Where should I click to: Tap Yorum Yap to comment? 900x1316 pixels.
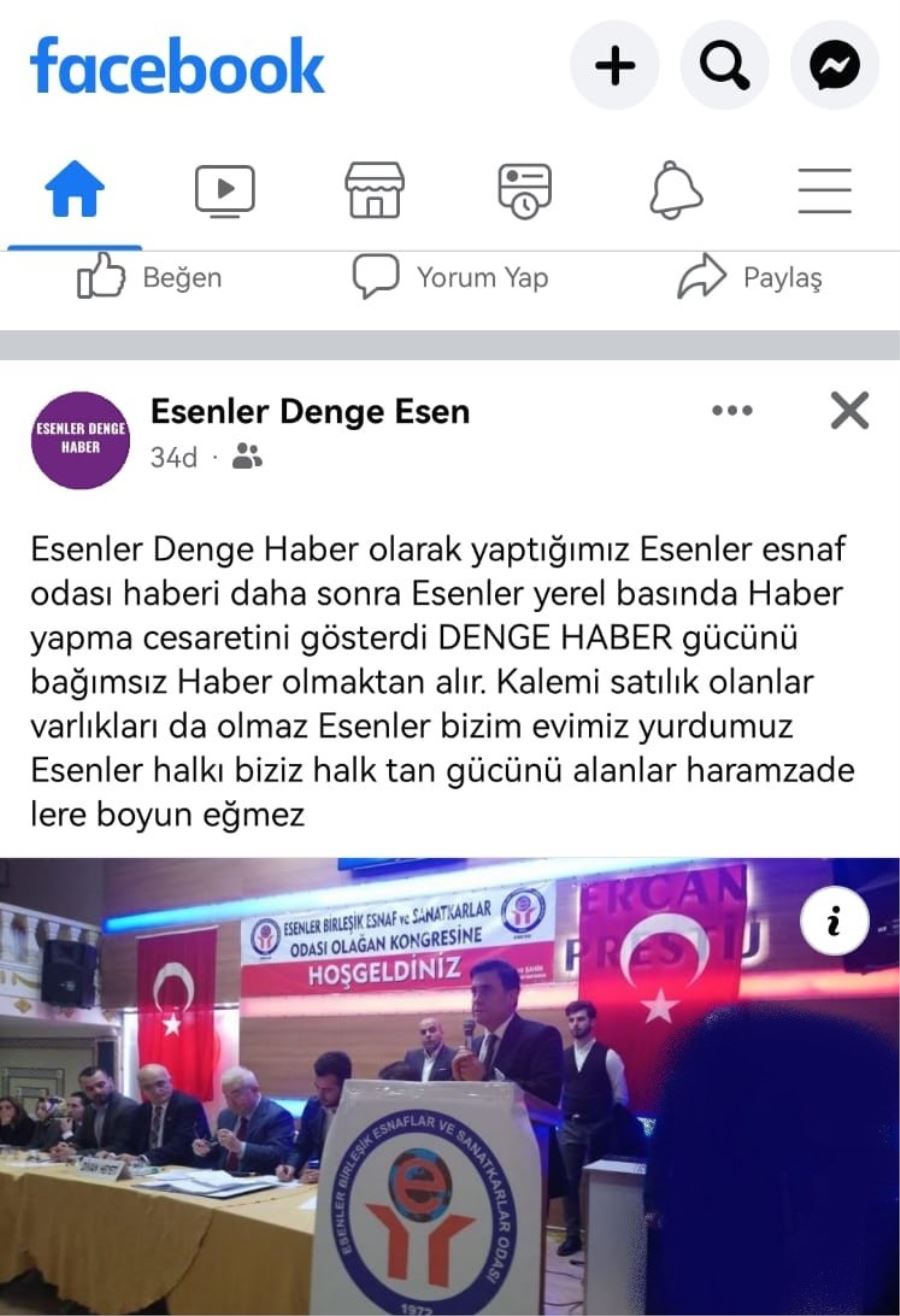tap(450, 277)
